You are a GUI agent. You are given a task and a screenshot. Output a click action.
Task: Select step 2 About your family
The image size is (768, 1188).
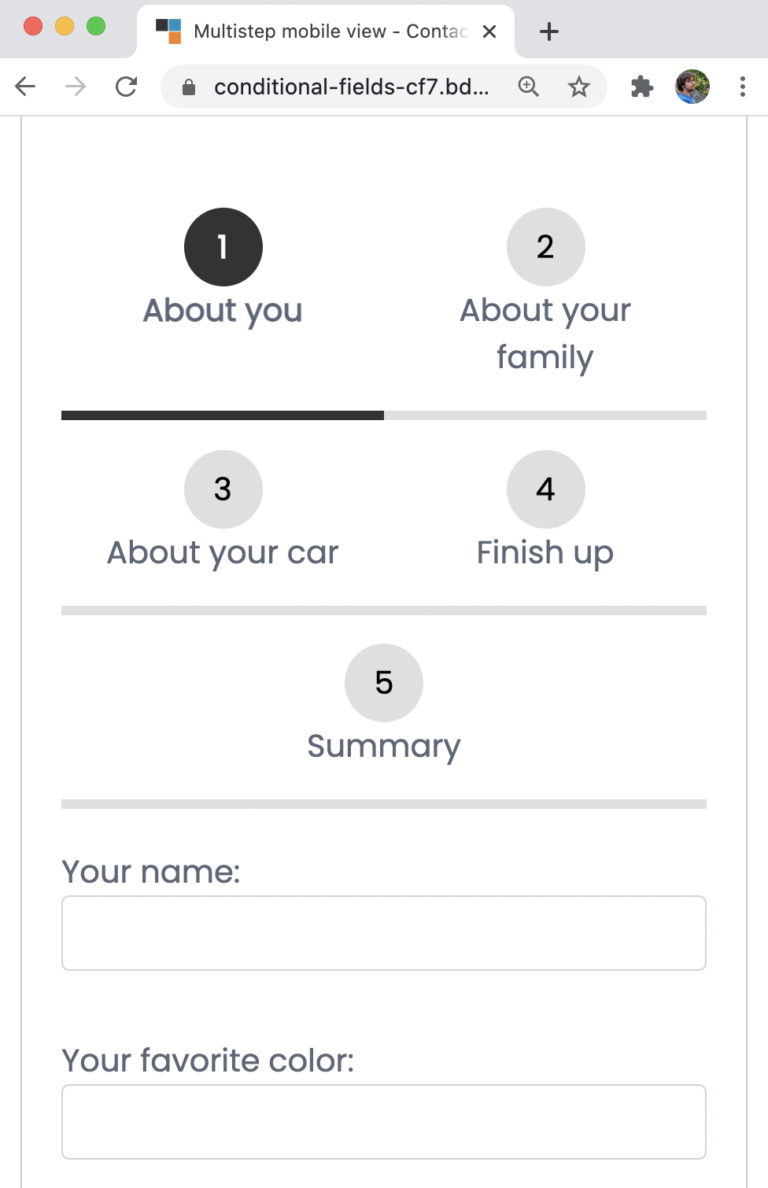pyautogui.click(x=545, y=247)
